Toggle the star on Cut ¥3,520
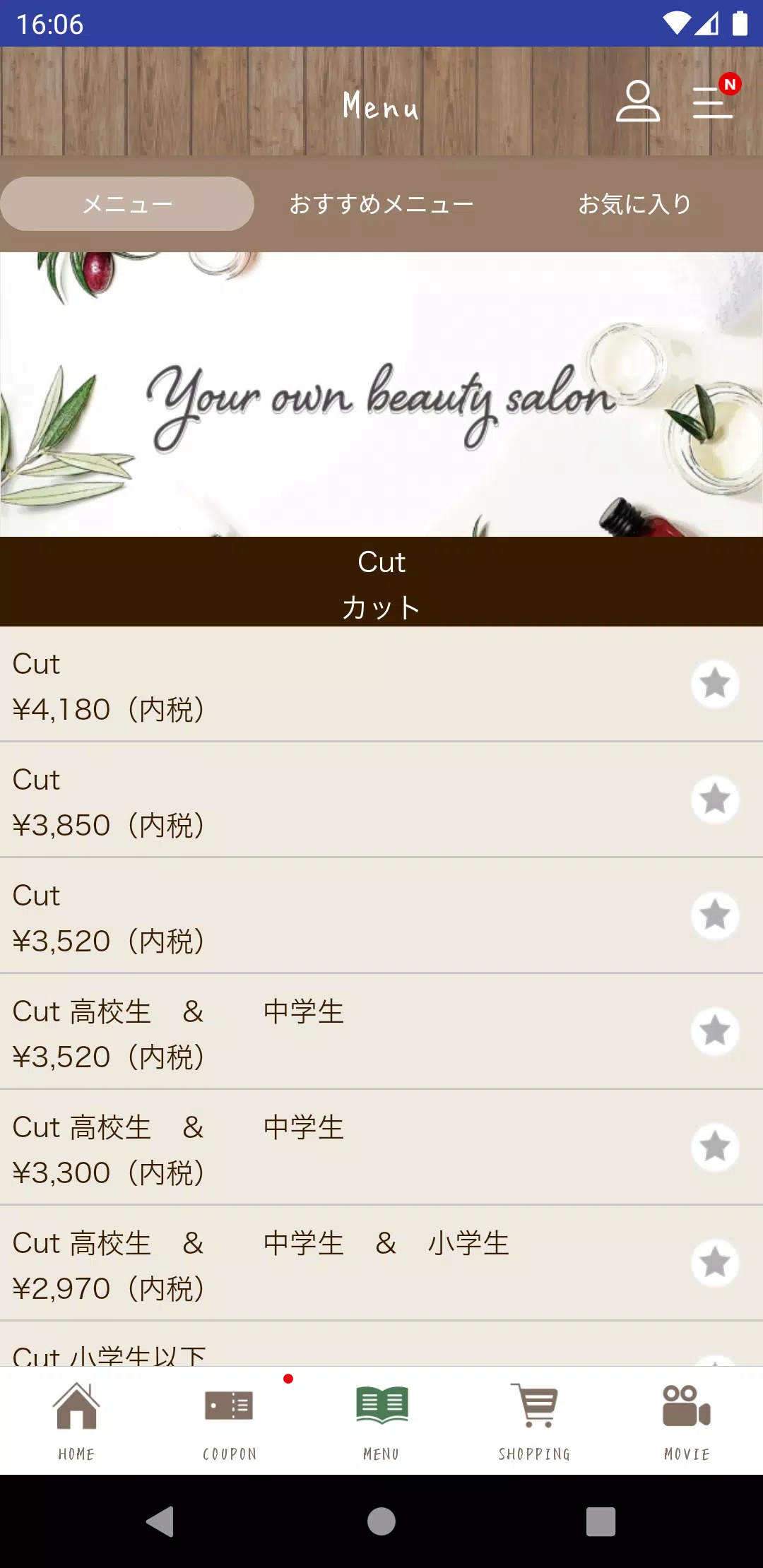The width and height of the screenshot is (763, 1568). point(715,916)
